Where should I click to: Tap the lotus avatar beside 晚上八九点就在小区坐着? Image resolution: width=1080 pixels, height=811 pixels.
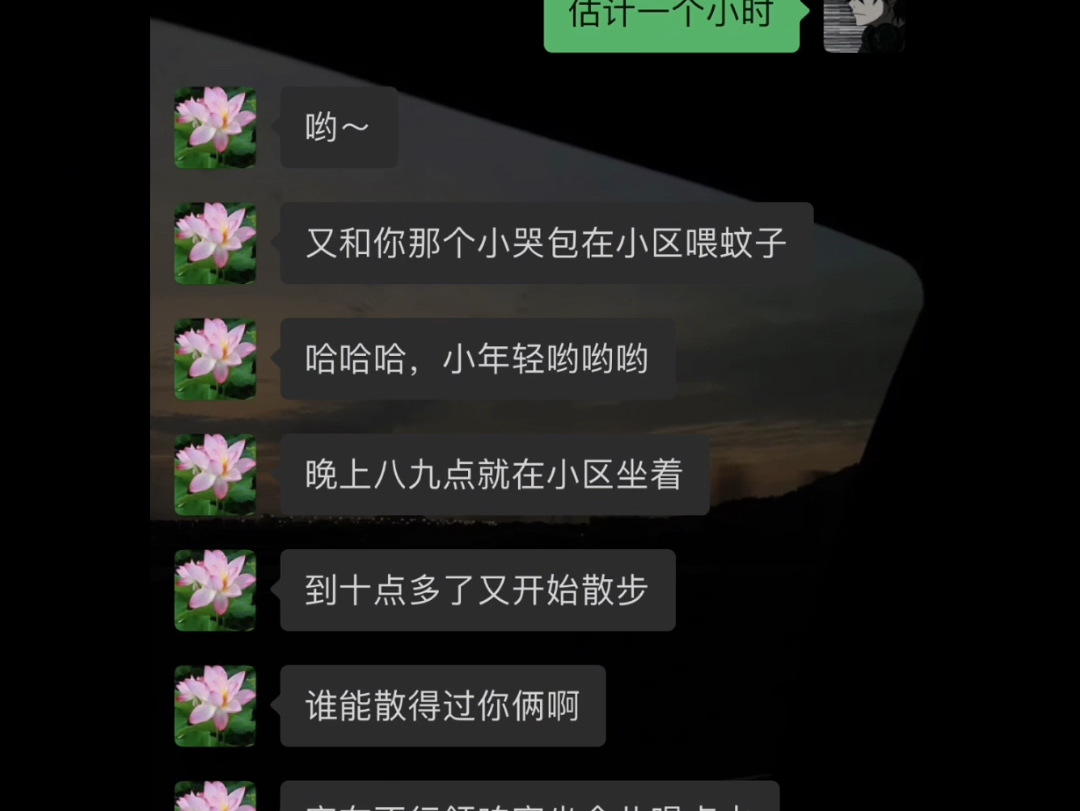(x=215, y=475)
